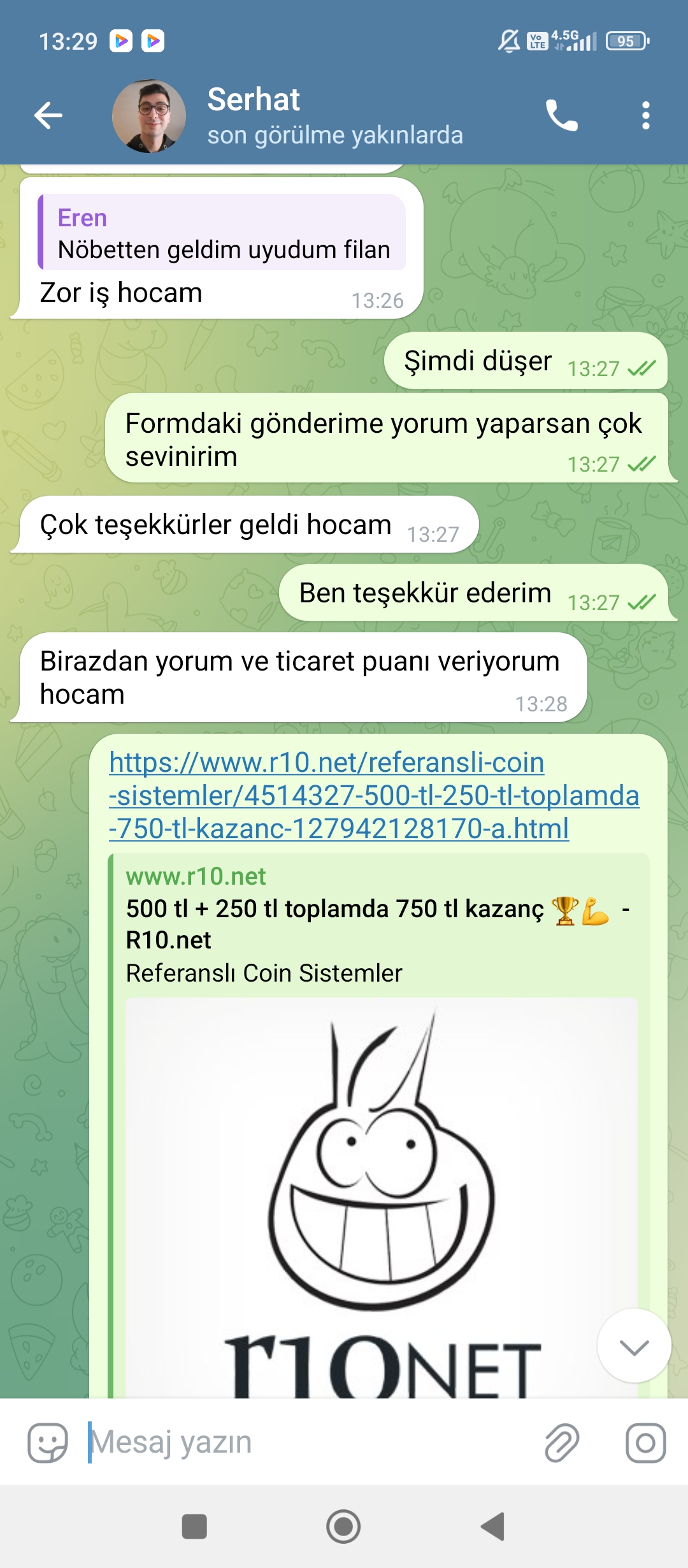Open the camera icon in the message bar

(645, 1442)
